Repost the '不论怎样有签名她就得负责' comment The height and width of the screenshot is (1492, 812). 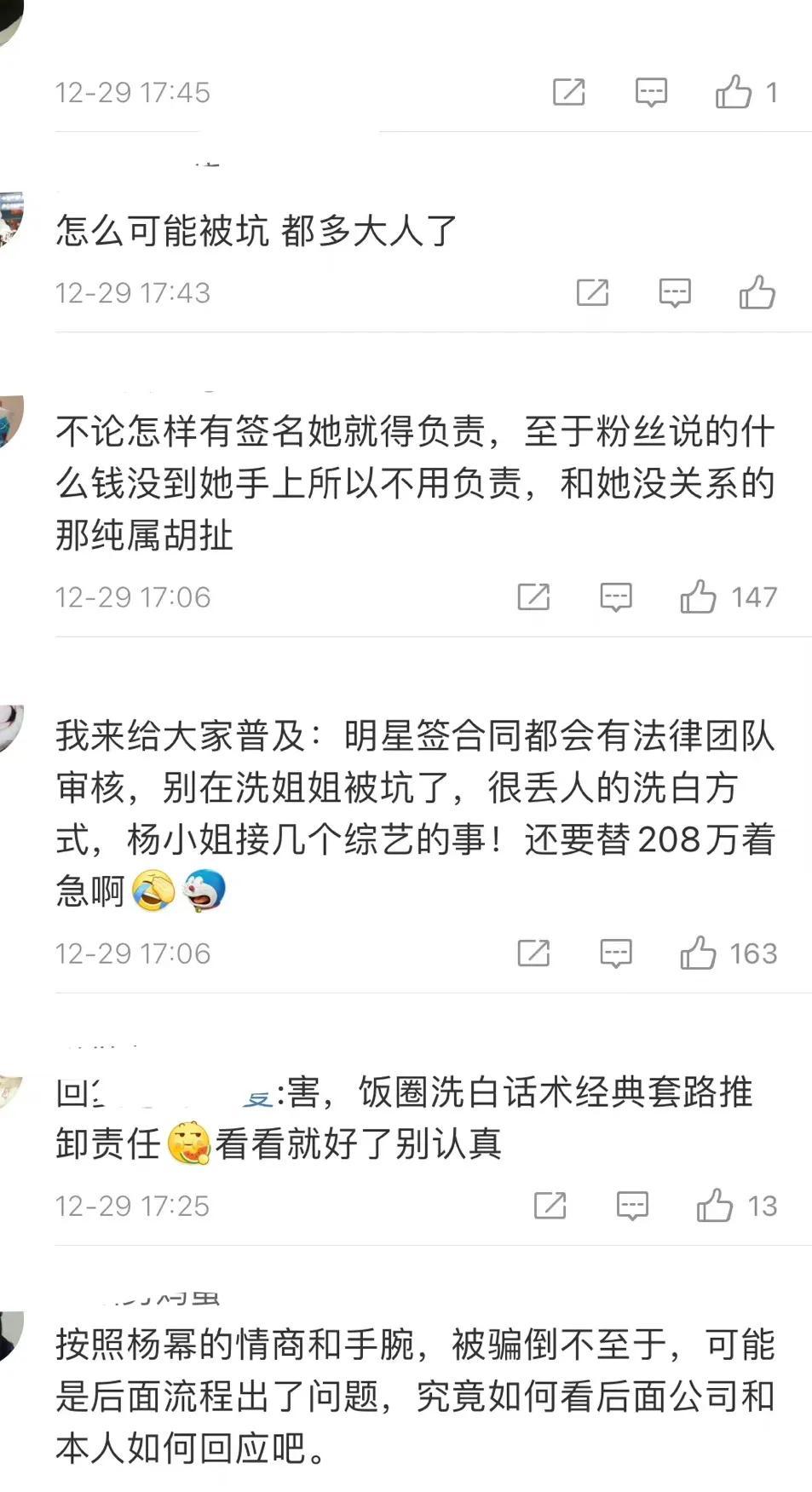click(x=534, y=597)
